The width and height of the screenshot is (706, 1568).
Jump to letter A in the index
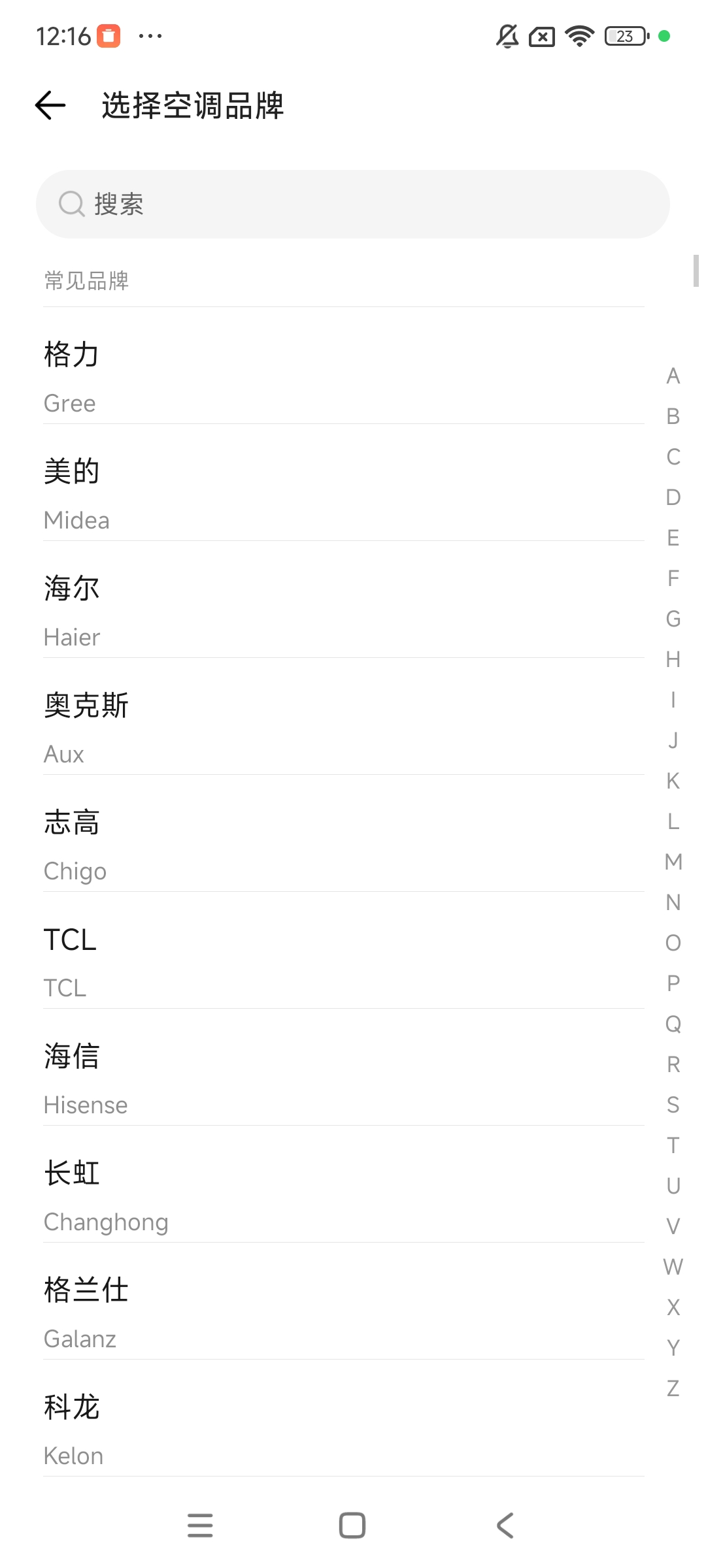point(673,376)
